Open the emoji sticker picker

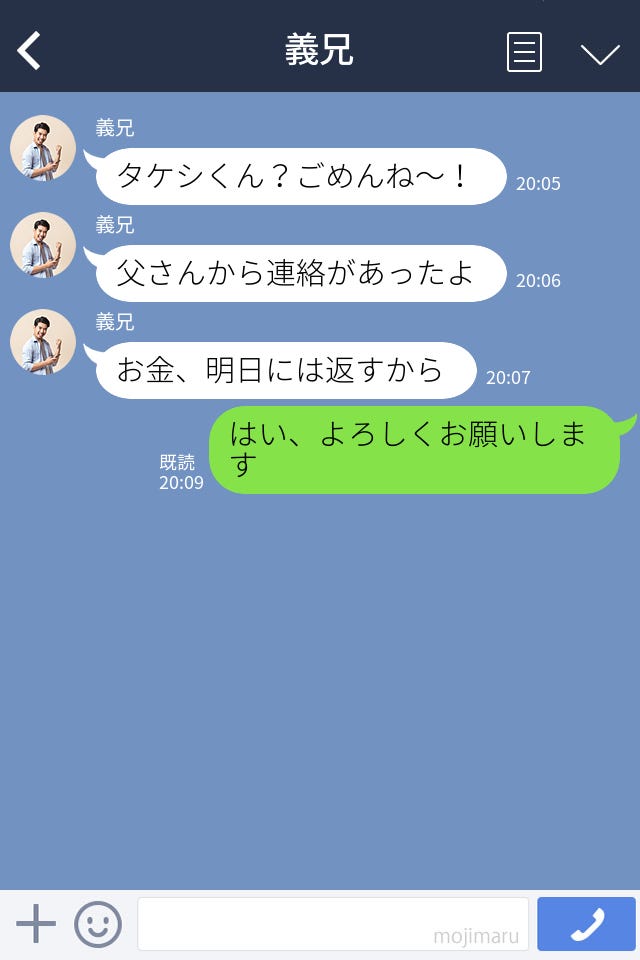98,924
